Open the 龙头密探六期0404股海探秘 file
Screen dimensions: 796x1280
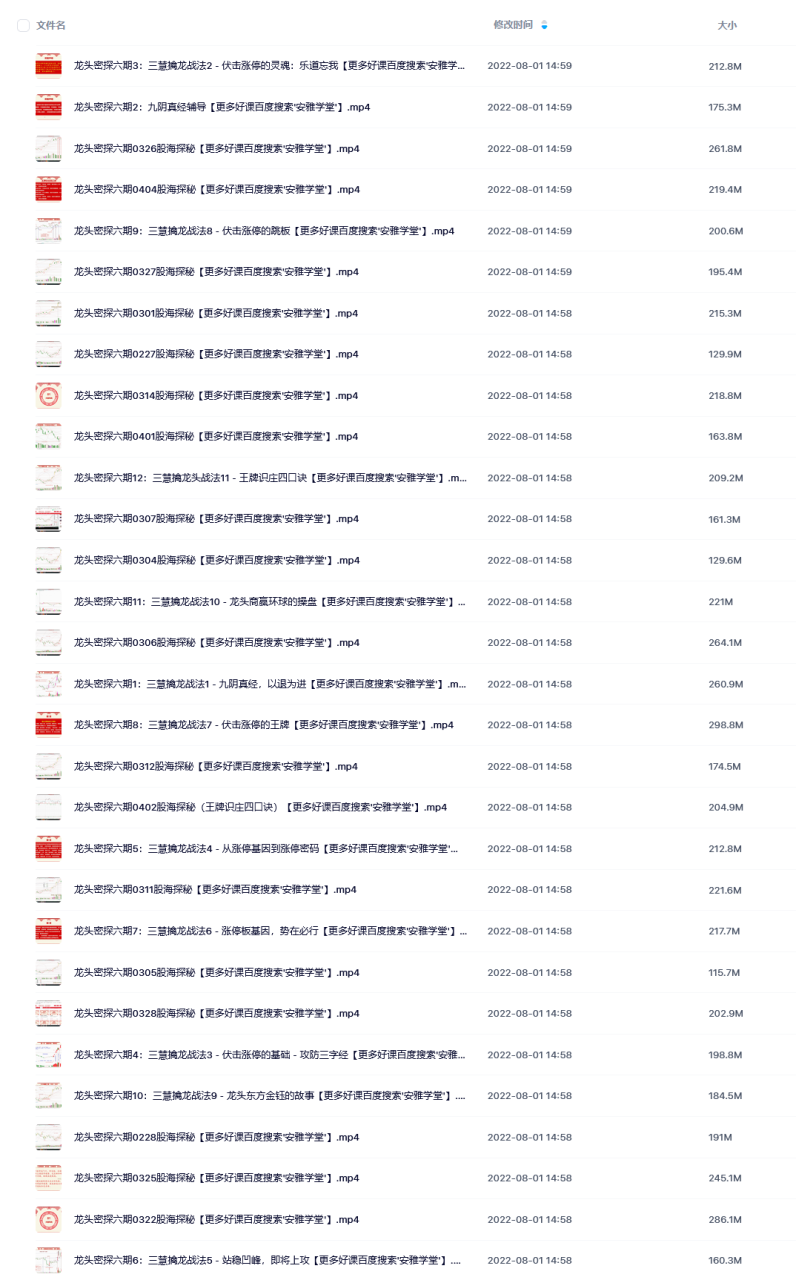(216, 189)
